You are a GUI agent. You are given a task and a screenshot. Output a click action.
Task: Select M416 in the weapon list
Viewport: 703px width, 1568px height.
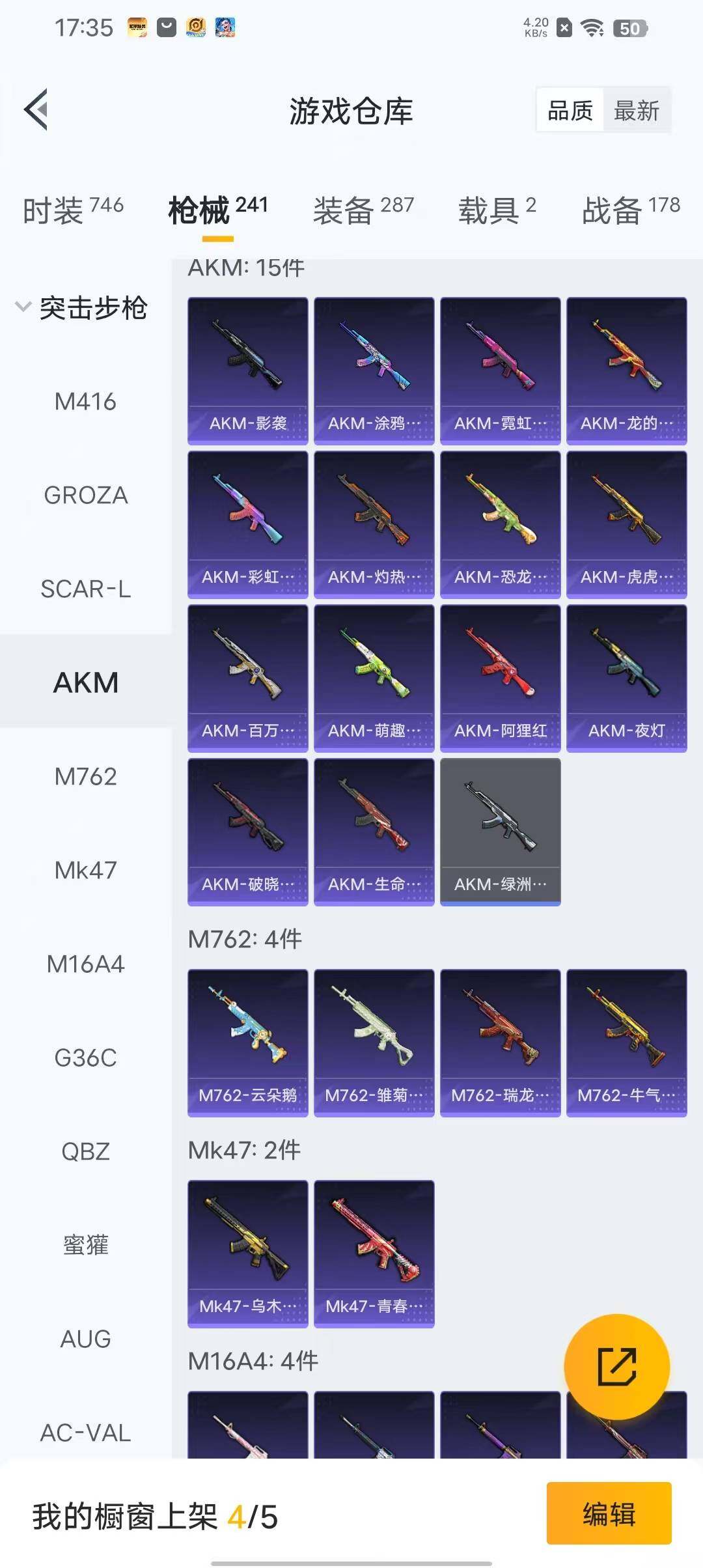tap(85, 402)
